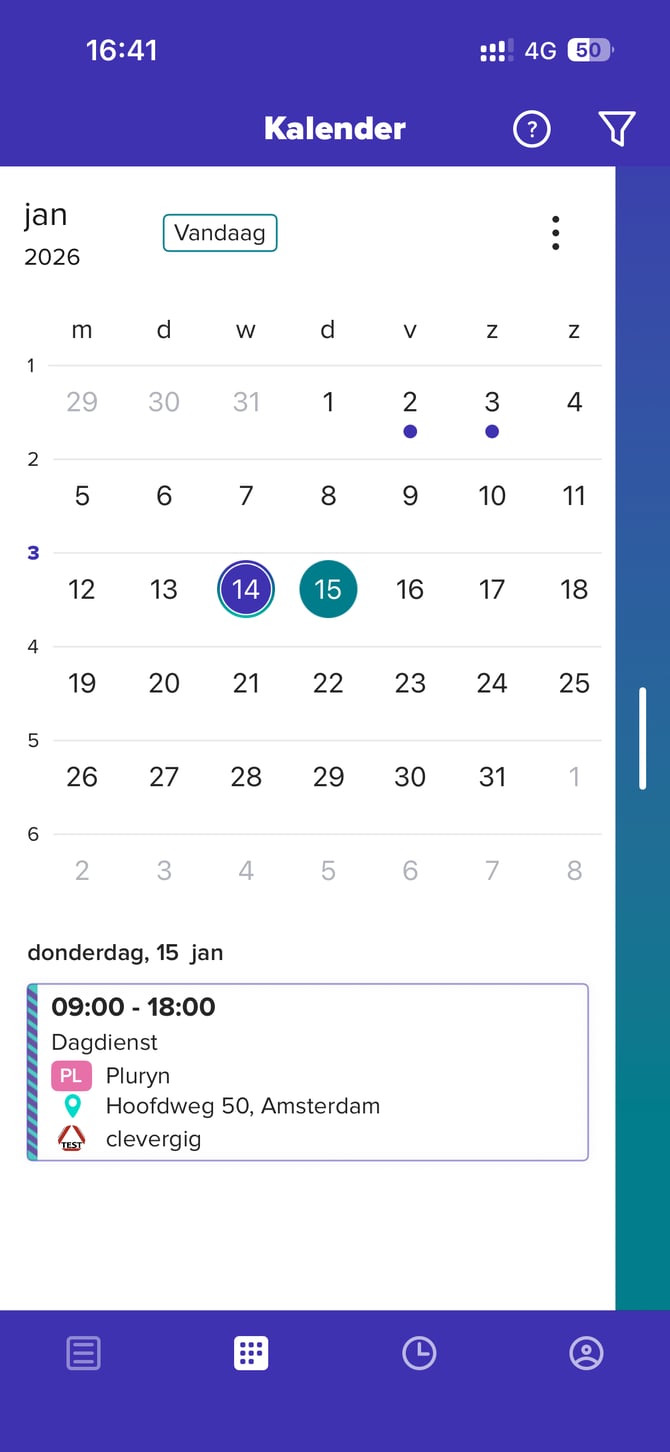Tap the Vandaag button

click(x=220, y=233)
